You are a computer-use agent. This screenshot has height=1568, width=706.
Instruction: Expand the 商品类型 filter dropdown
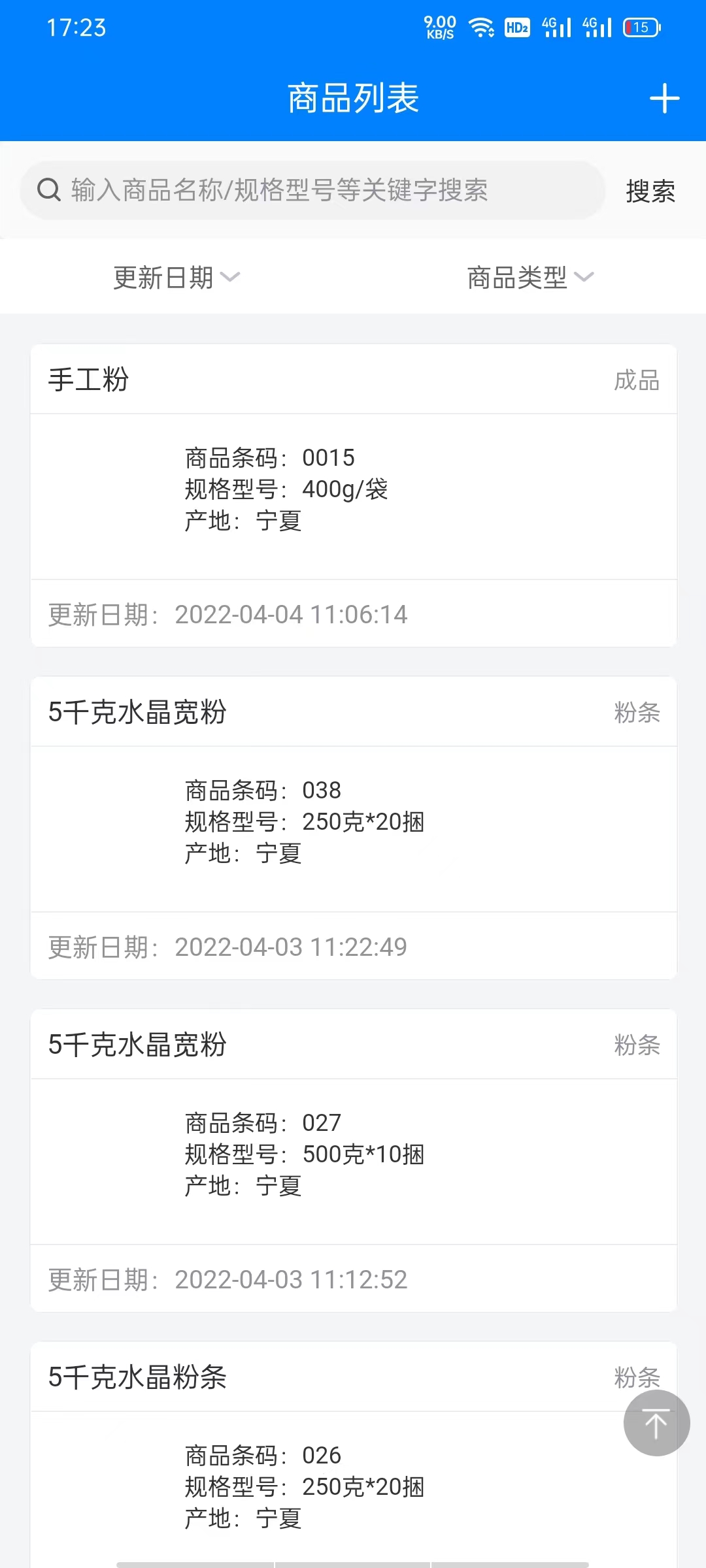click(x=529, y=278)
